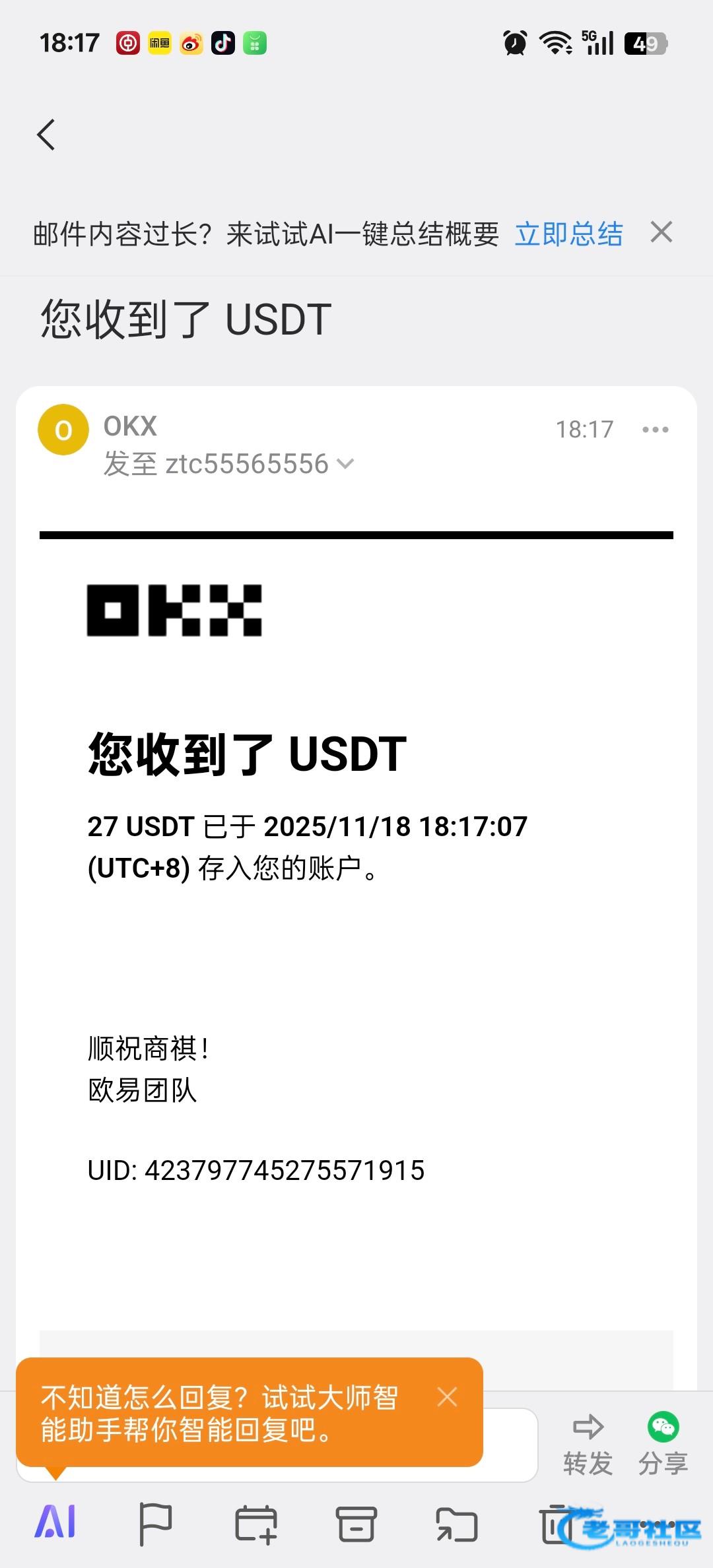
Task: Close the orange smart reply tooltip
Action: pyautogui.click(x=447, y=1397)
